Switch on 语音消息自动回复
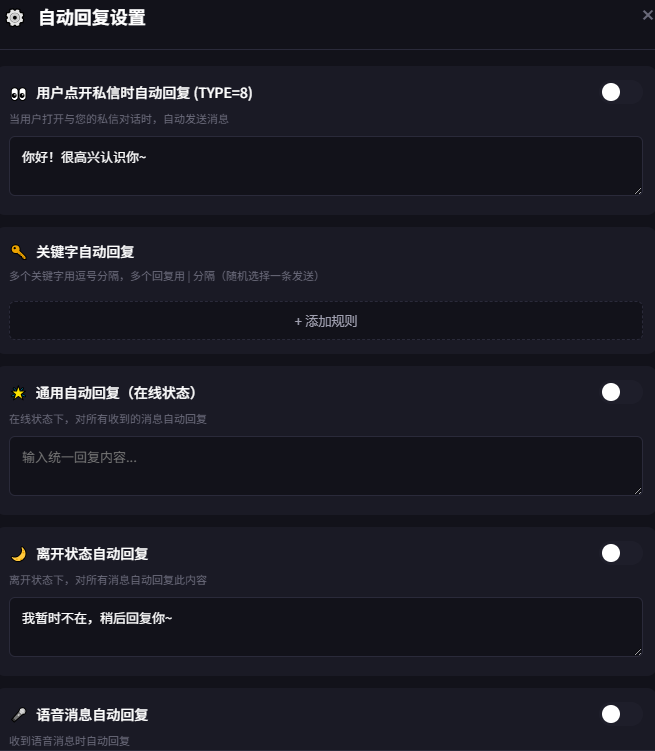 coord(621,714)
